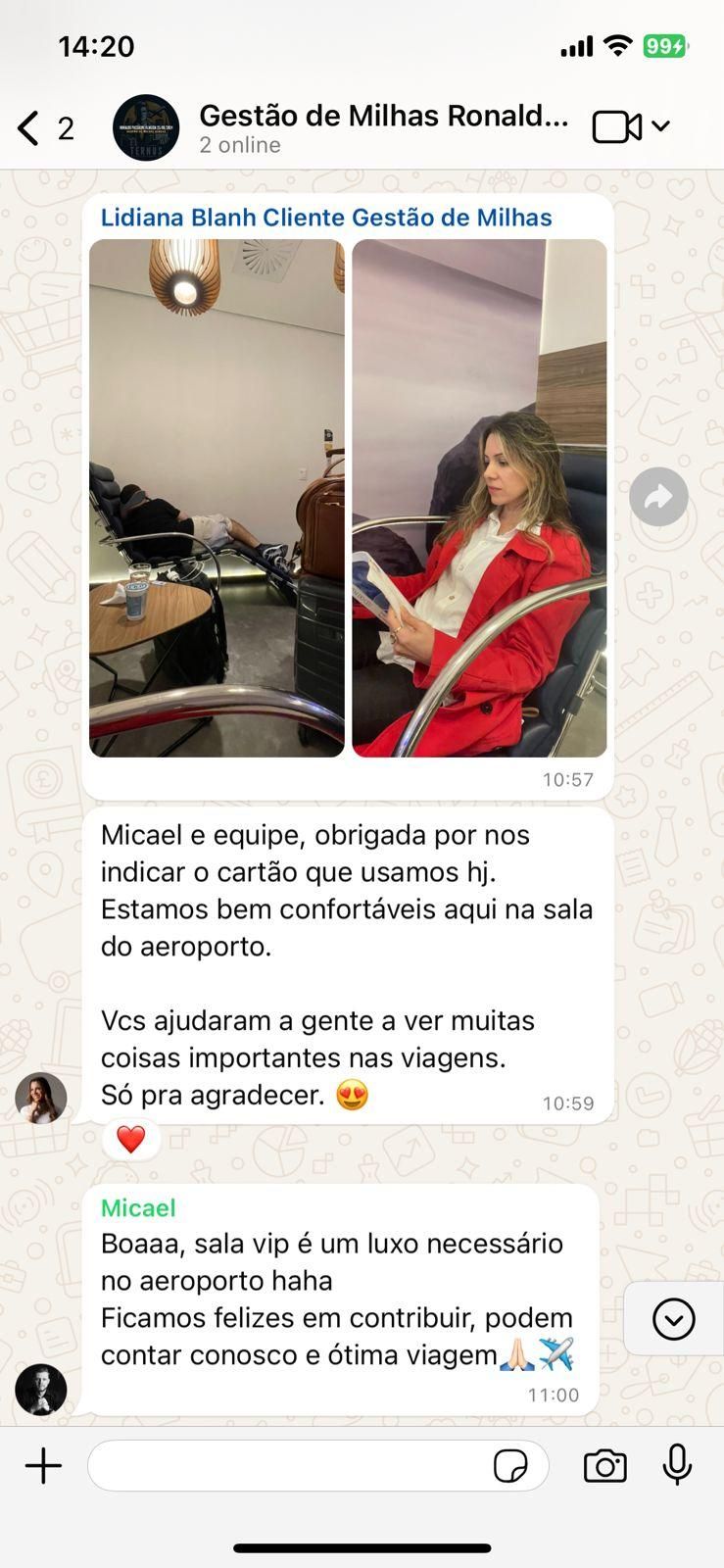Open the sticker picker
The height and width of the screenshot is (1568, 724).
pyautogui.click(x=510, y=1467)
